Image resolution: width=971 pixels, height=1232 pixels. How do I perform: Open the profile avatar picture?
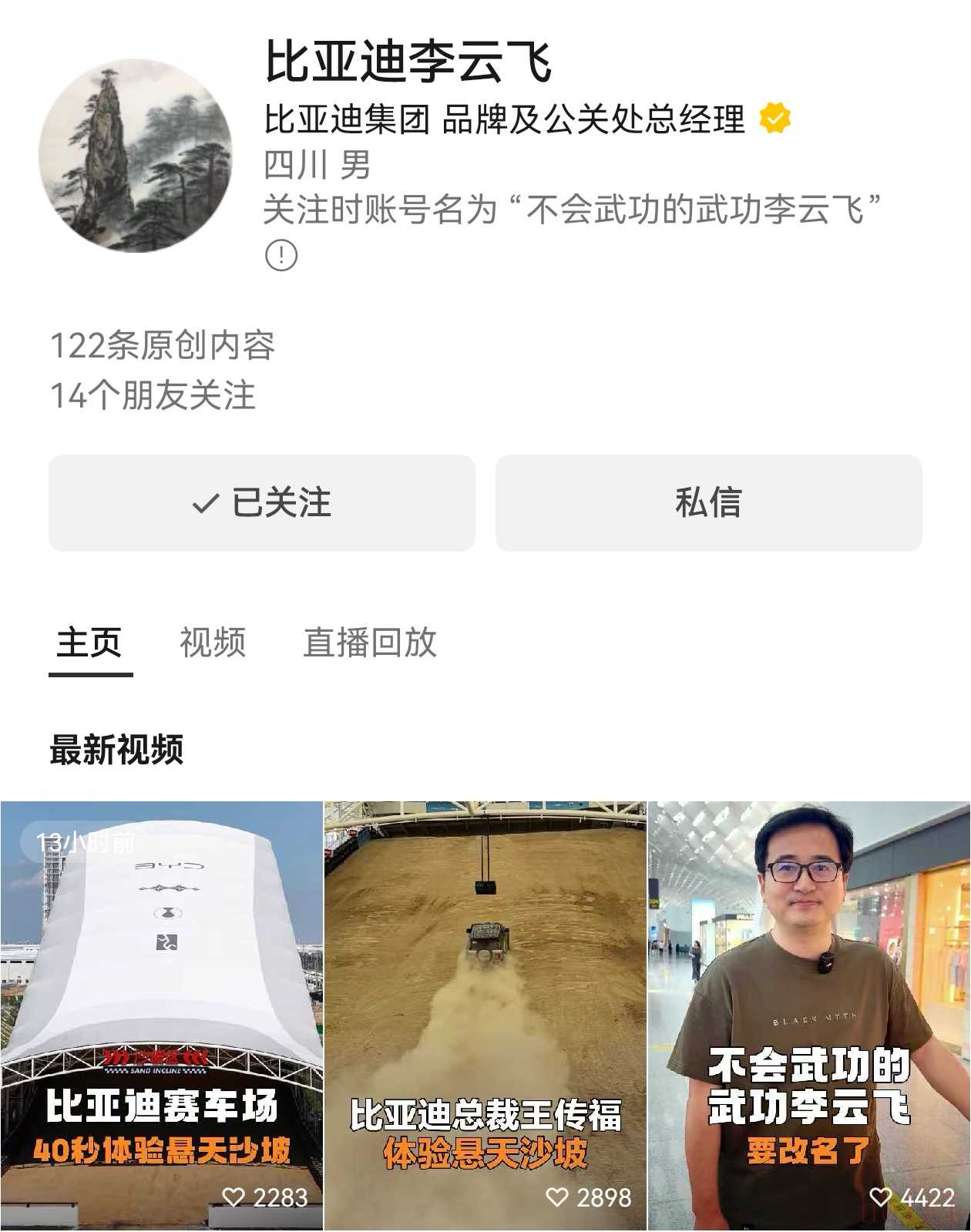[x=136, y=155]
